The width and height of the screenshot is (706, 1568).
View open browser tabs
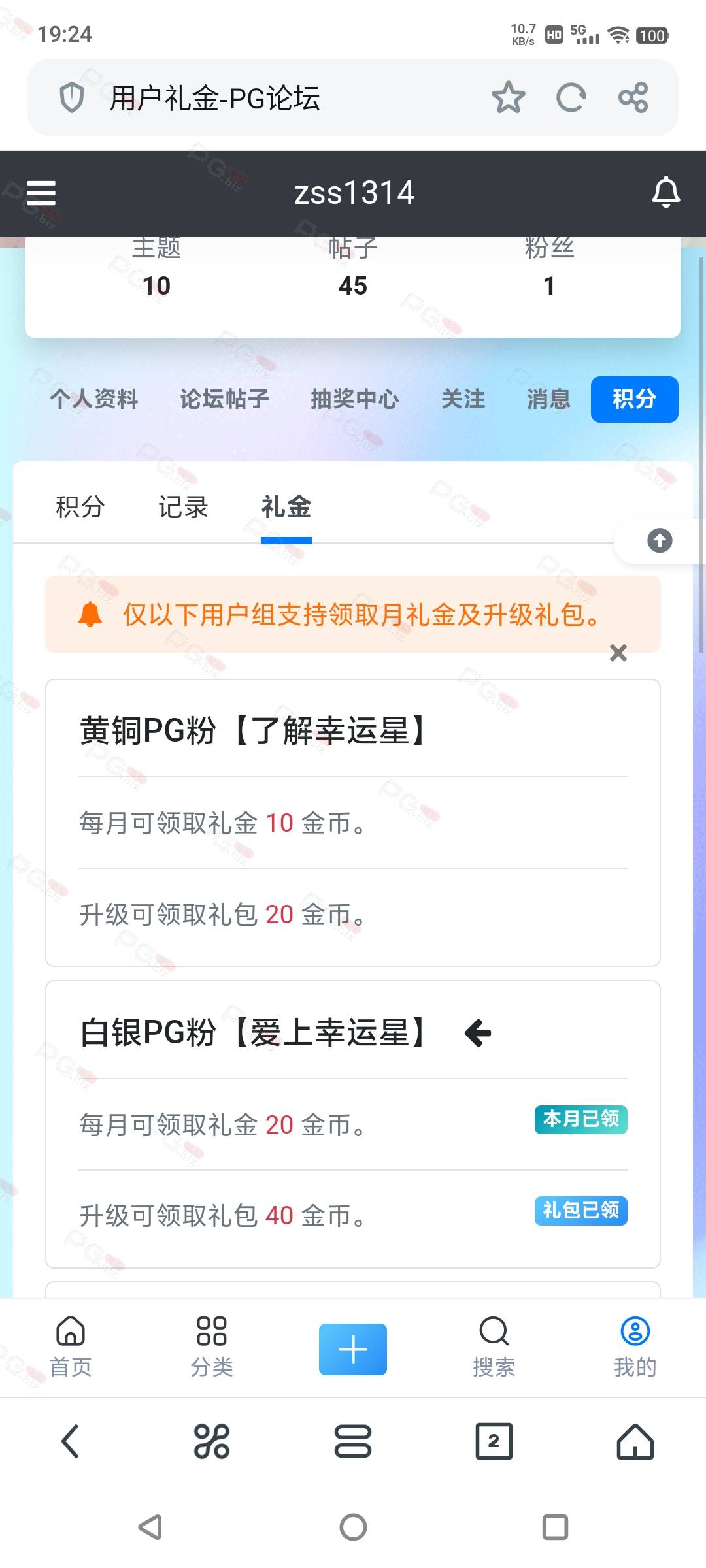coord(494,1441)
